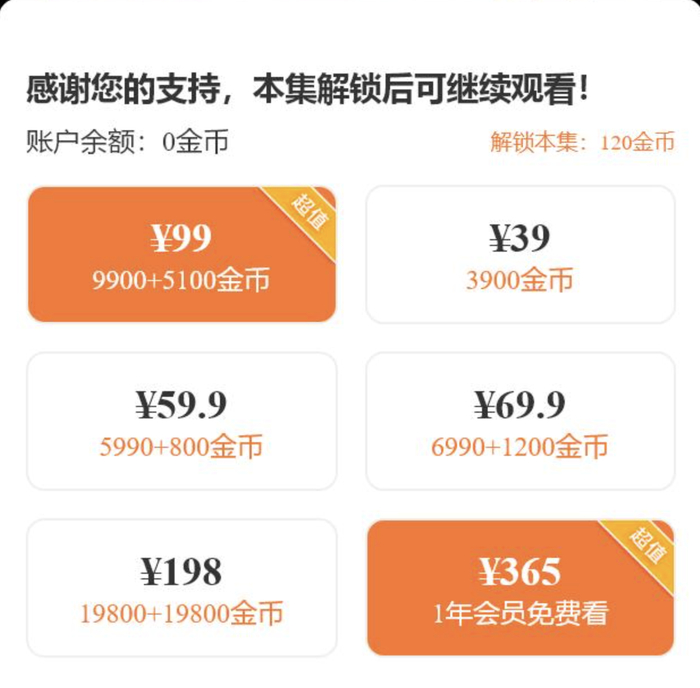Pick the ¥59.9 recharge with 5990+800 coins
The height and width of the screenshot is (688, 700).
[x=181, y=421]
